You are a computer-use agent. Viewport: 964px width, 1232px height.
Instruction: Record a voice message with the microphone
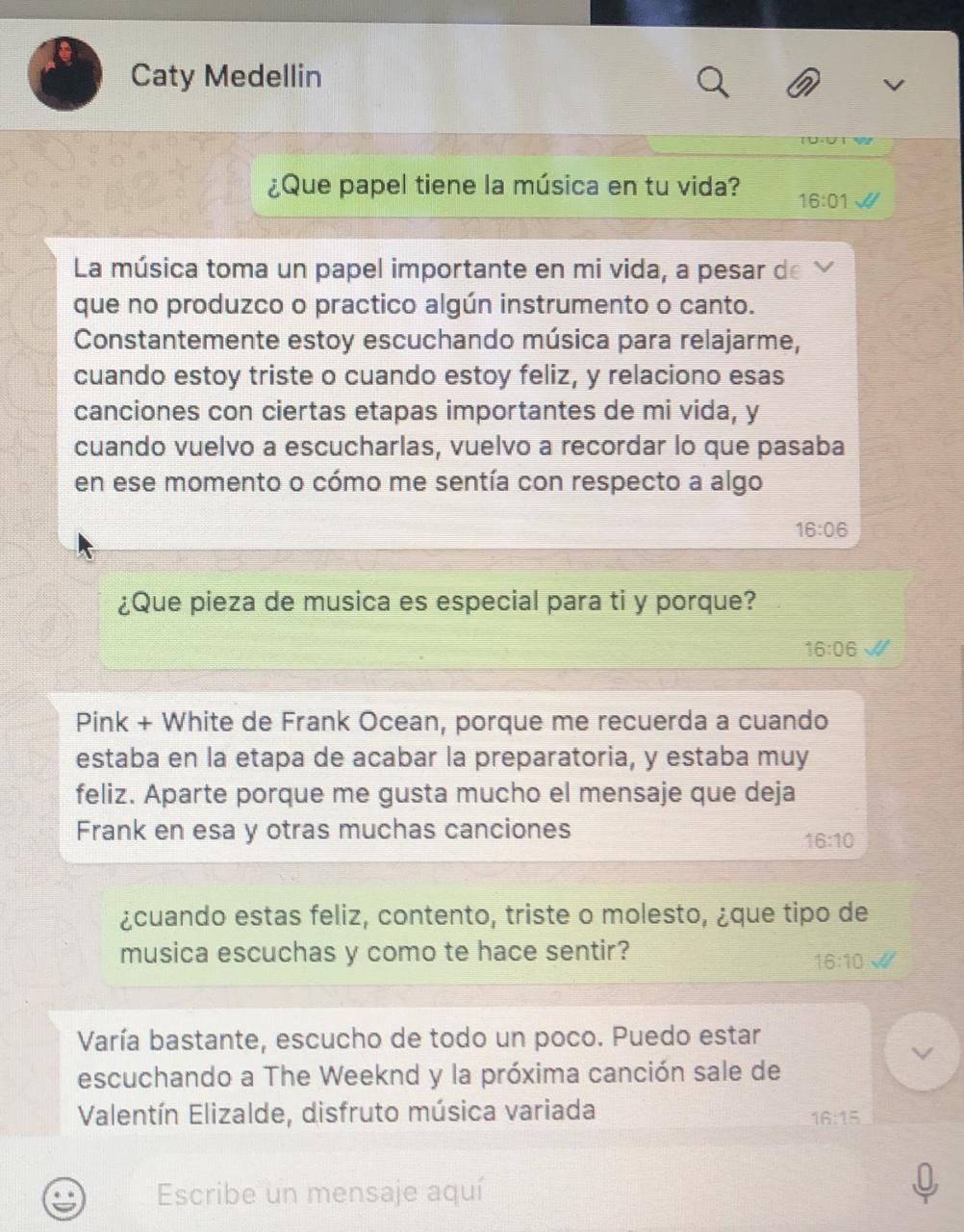(924, 1183)
